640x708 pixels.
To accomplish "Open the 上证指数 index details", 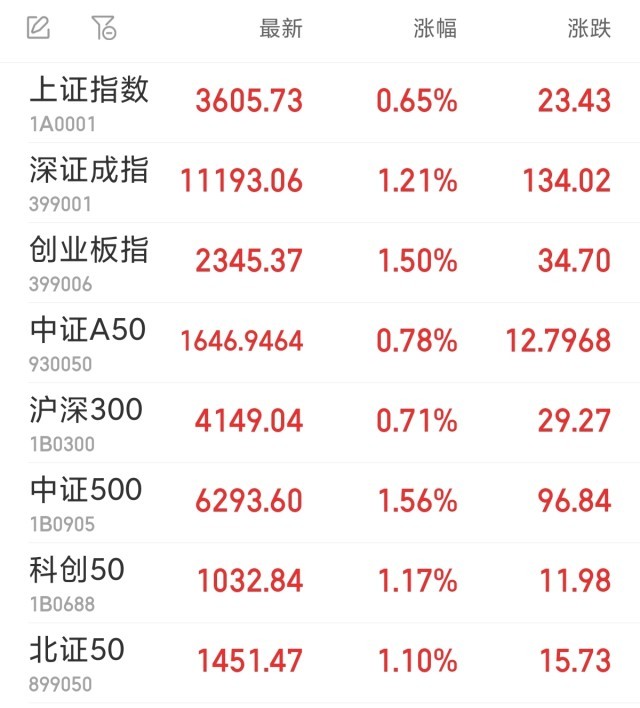I will tap(89, 100).
